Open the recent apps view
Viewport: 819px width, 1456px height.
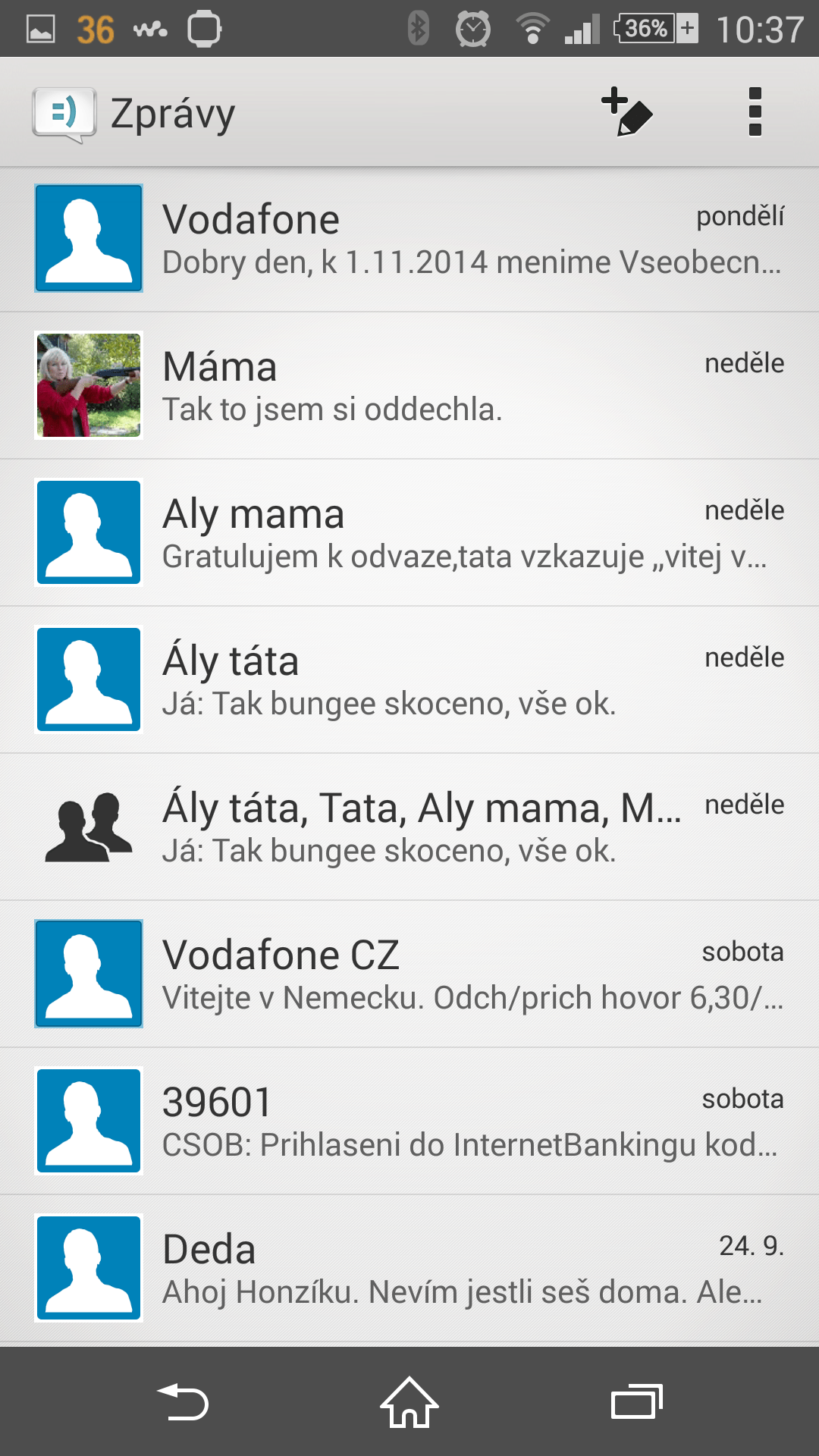[x=637, y=1401]
